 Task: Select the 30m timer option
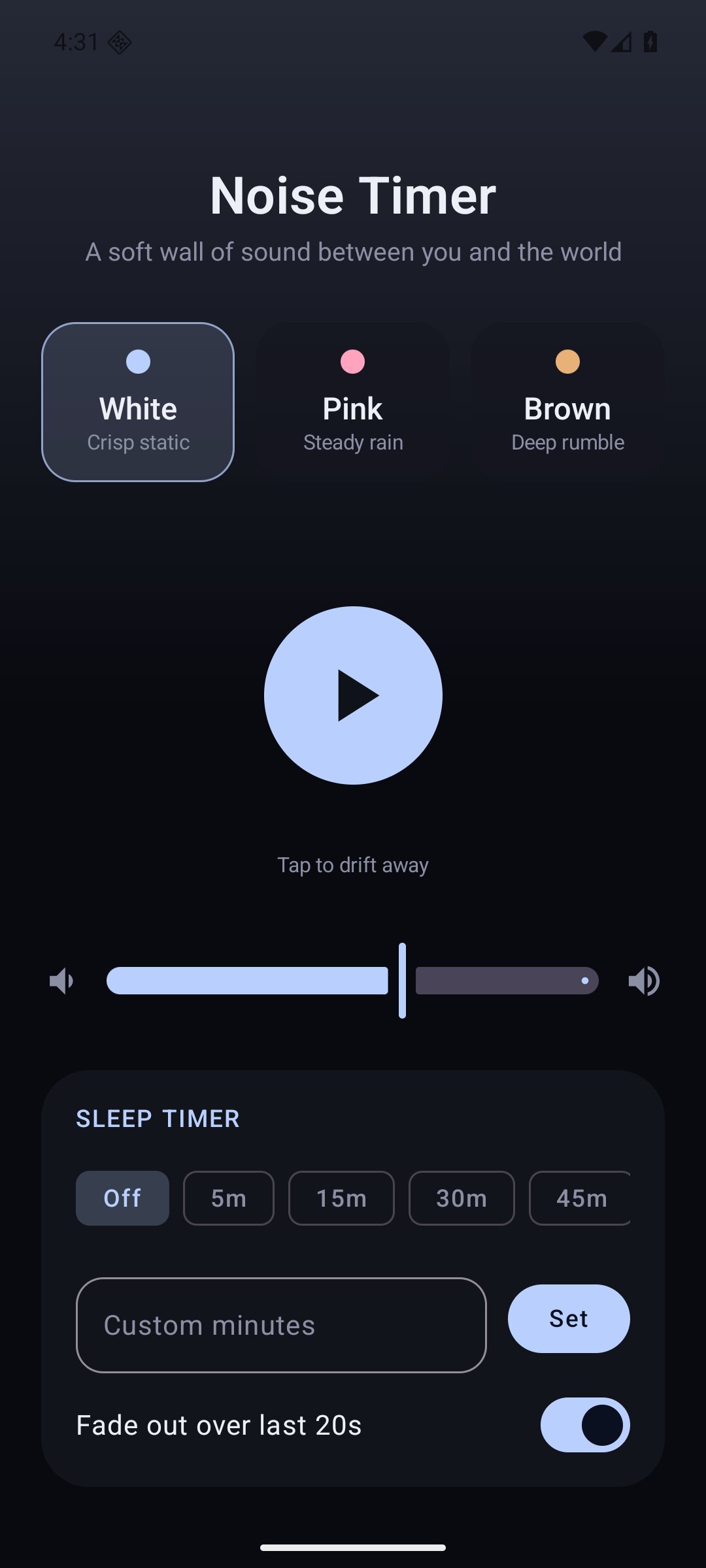(462, 1198)
